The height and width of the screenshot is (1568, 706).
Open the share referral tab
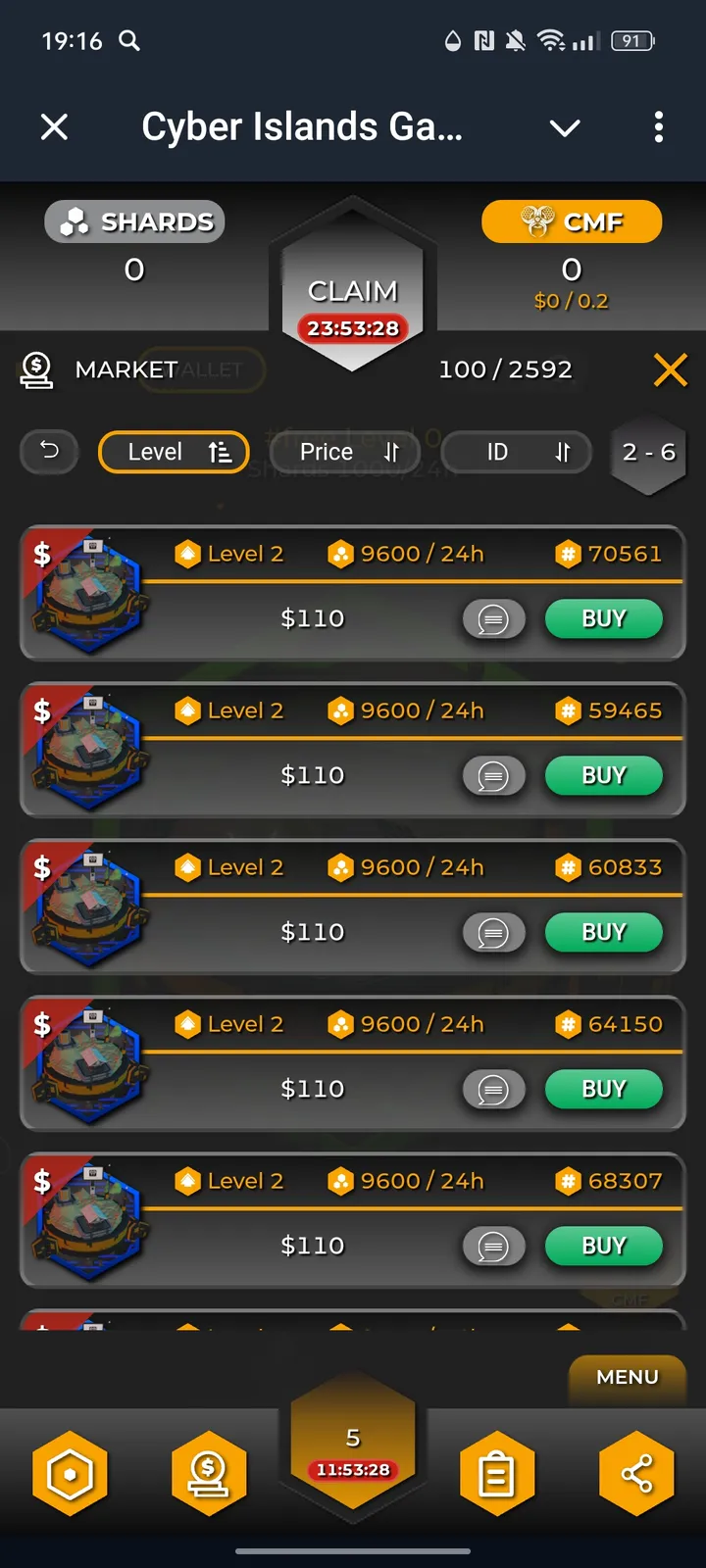(x=636, y=1473)
